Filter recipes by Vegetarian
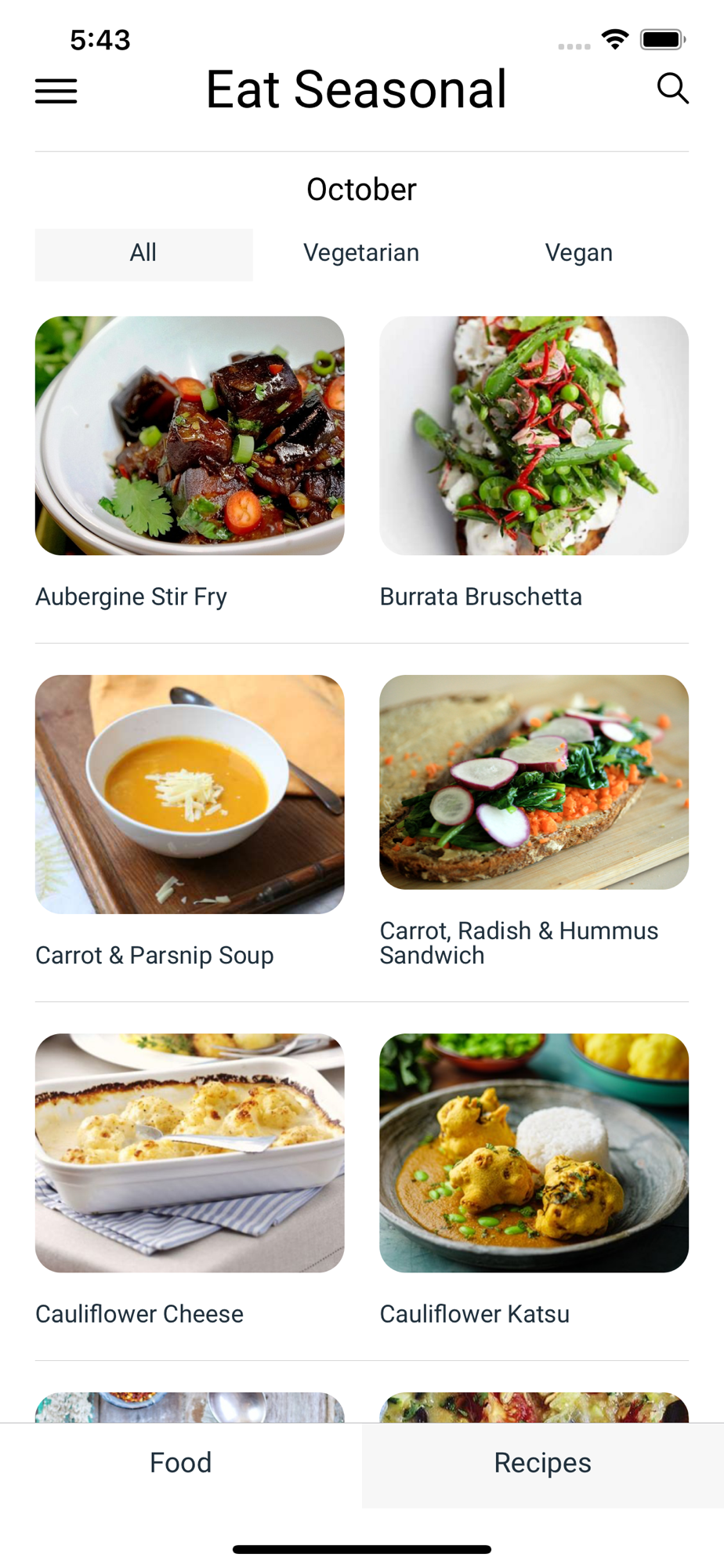This screenshot has width=724, height=1568. tap(361, 253)
